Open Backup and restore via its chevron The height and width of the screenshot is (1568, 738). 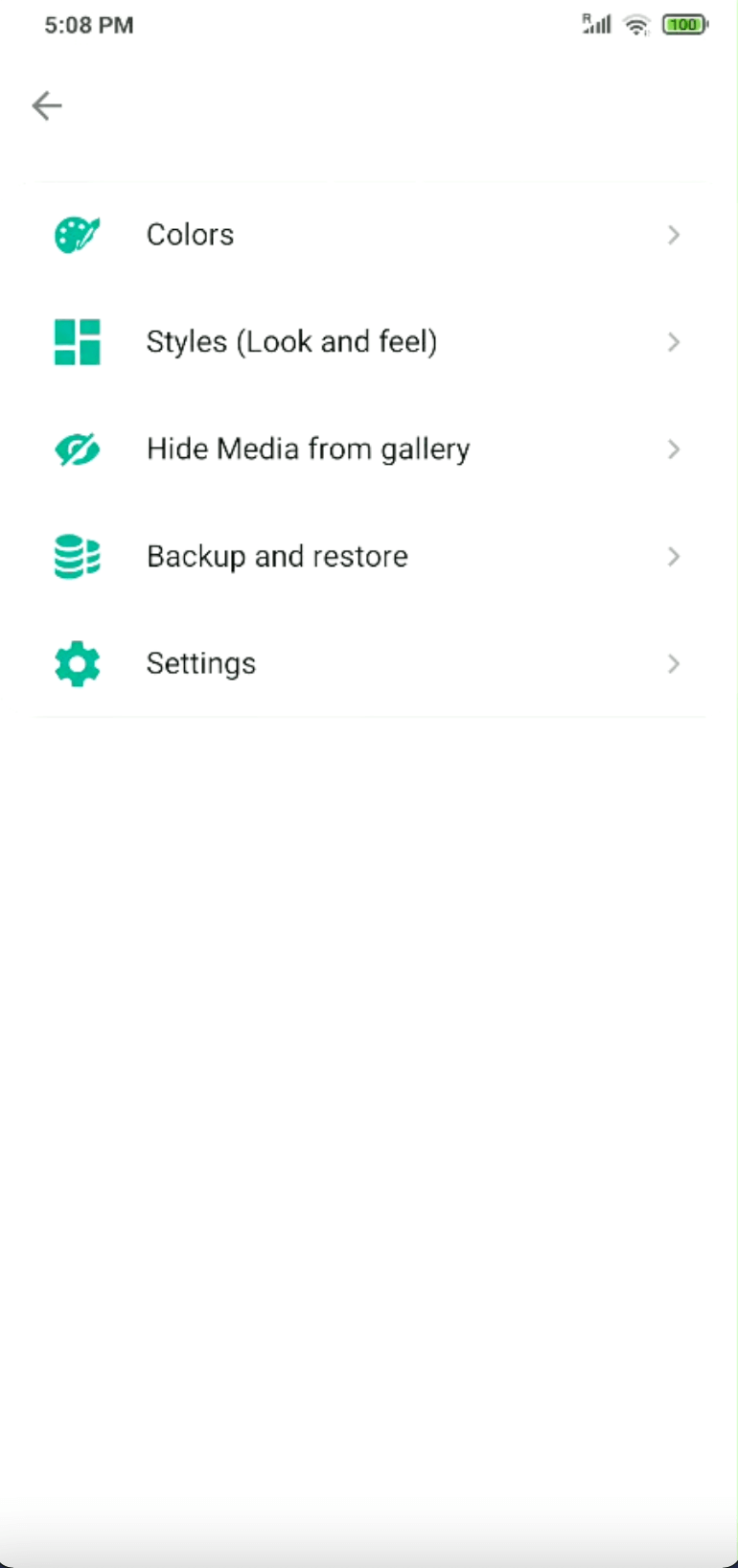tap(673, 556)
